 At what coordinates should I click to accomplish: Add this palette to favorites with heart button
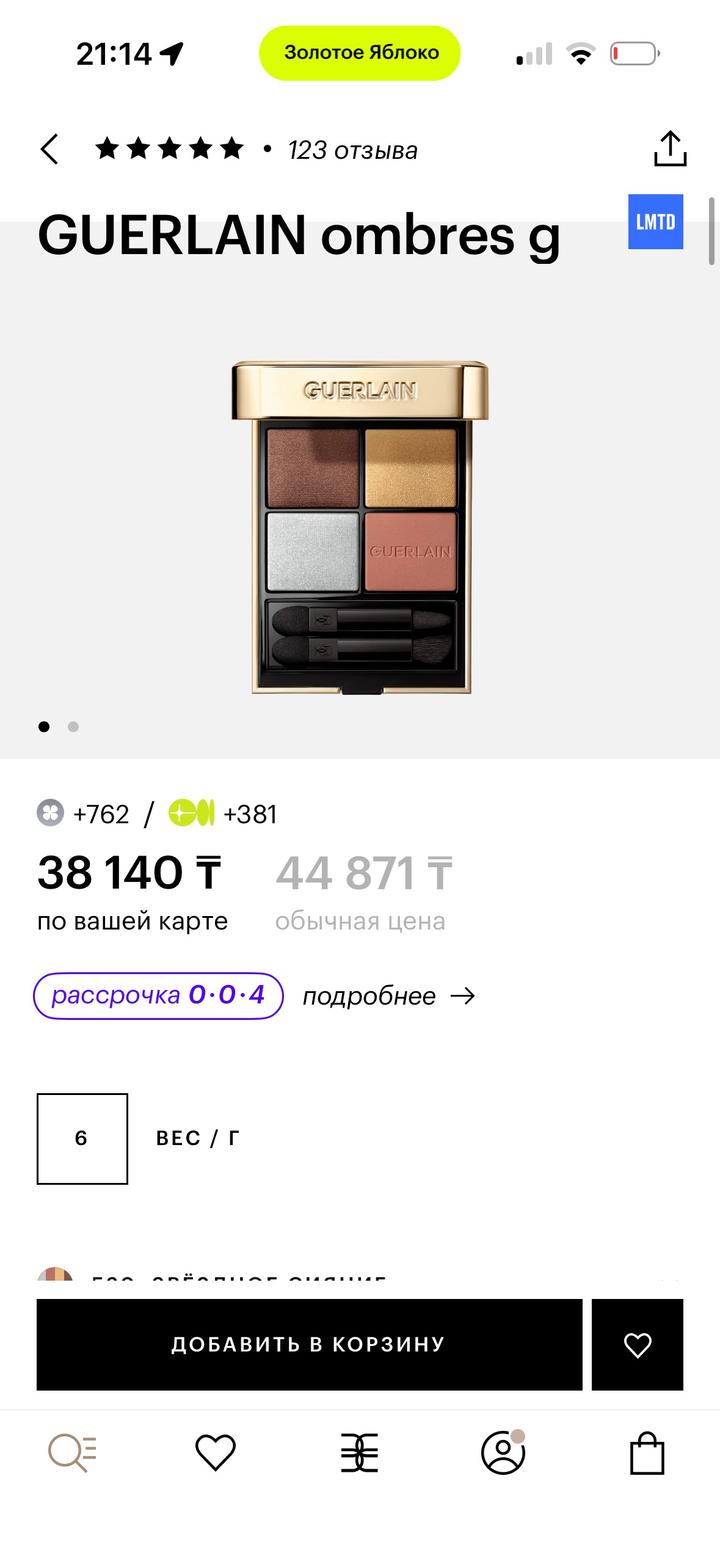[x=637, y=1344]
